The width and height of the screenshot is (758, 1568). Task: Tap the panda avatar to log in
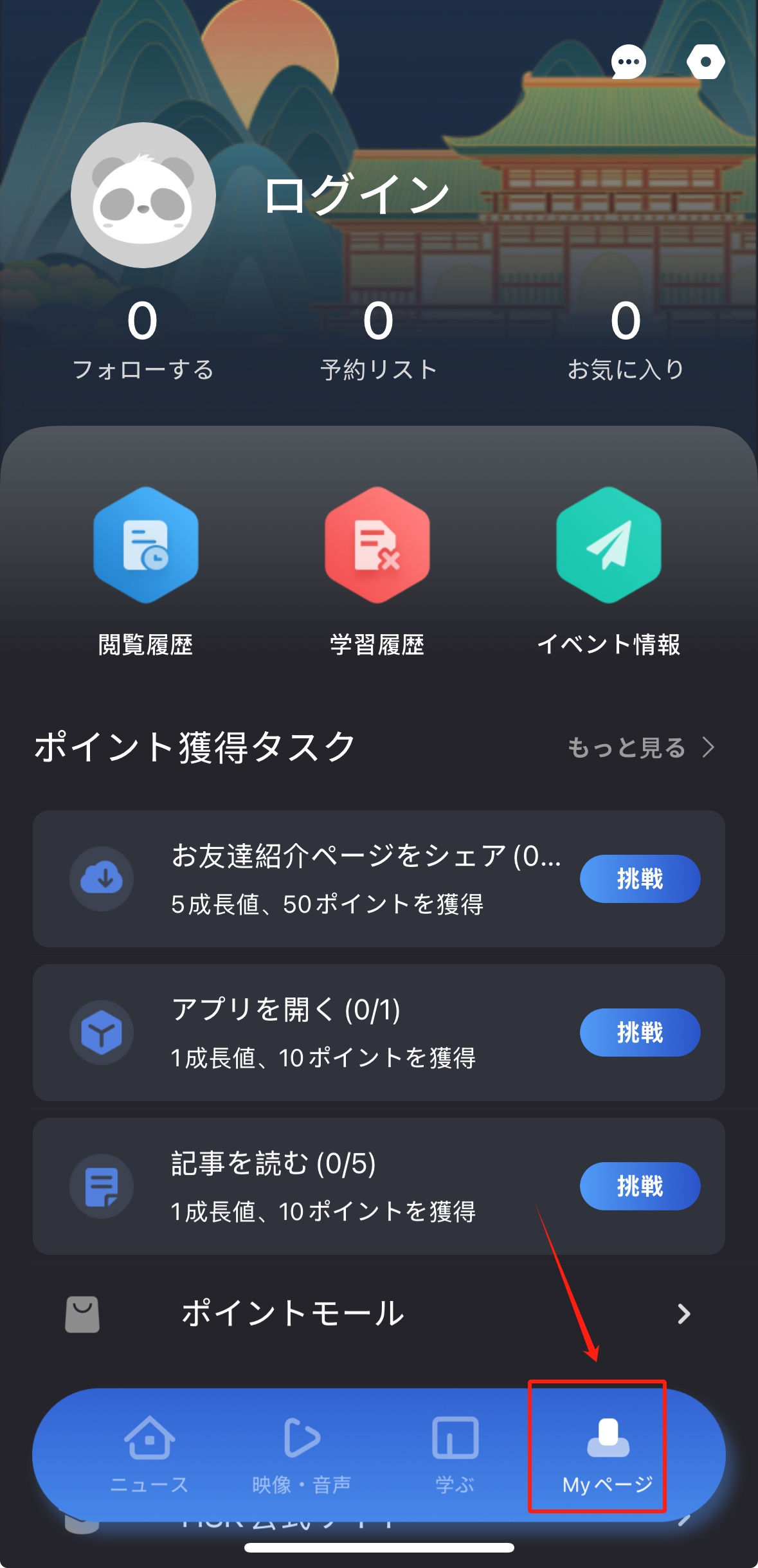coord(143,195)
